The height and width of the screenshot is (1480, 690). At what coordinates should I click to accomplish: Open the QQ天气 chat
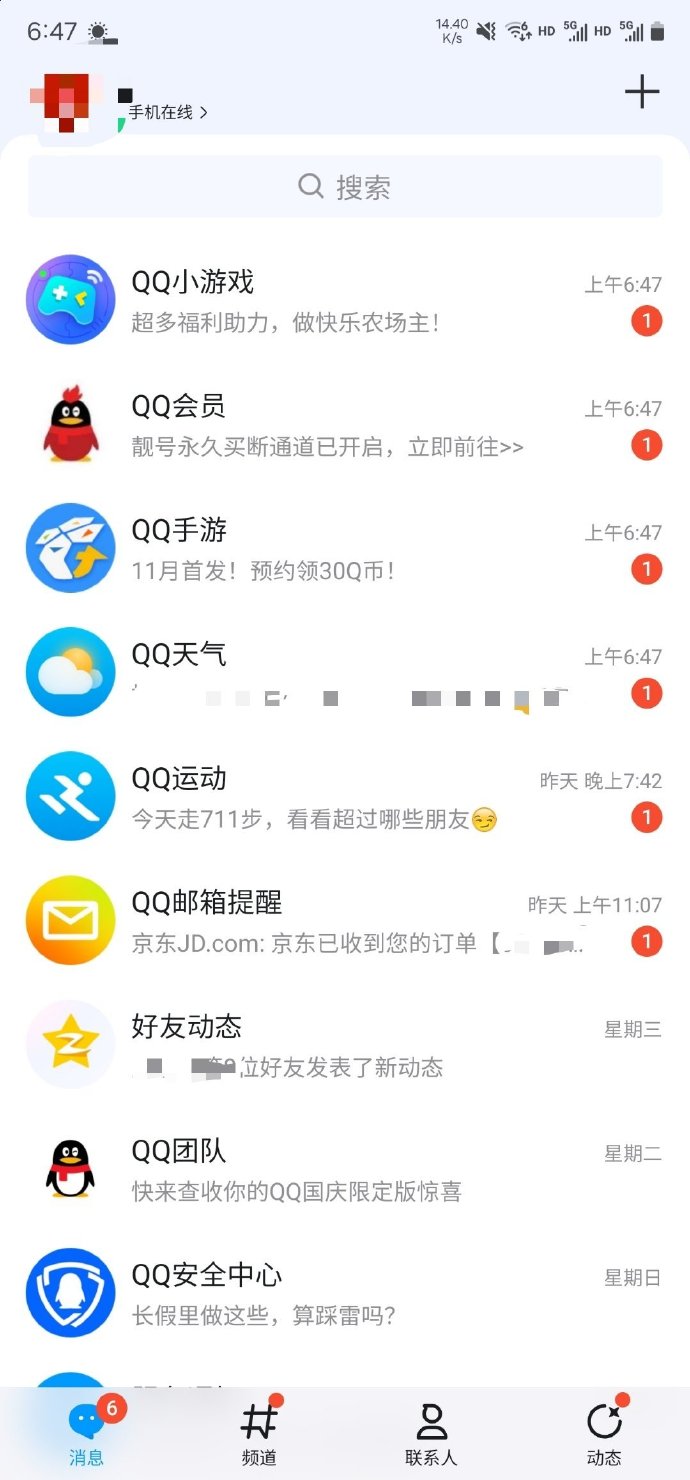345,673
